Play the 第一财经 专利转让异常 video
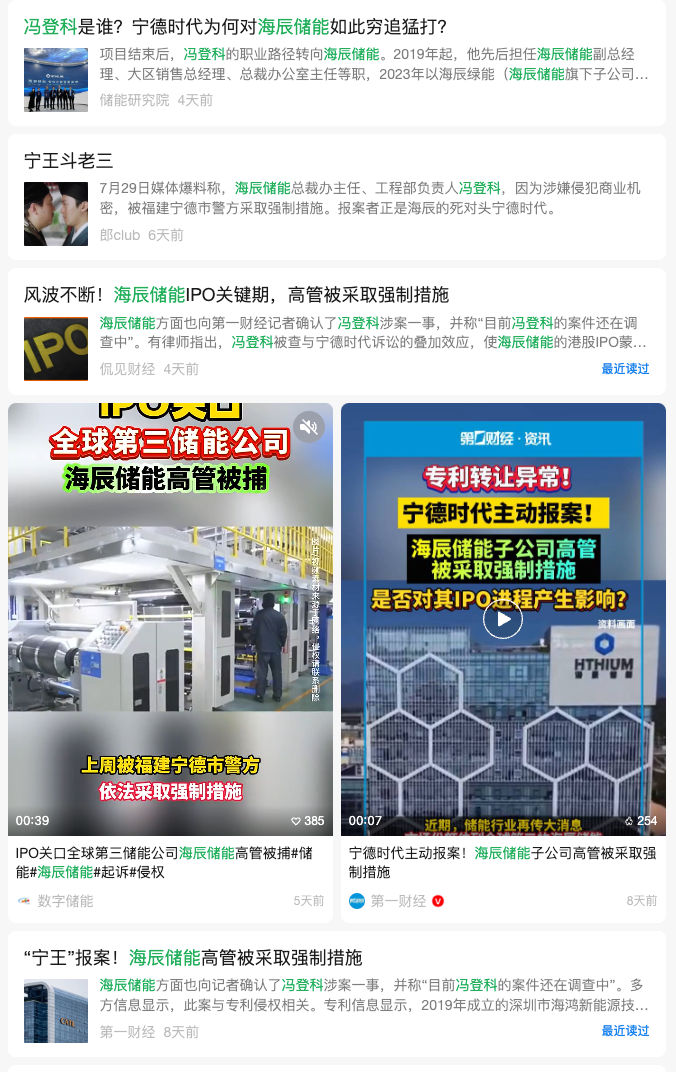This screenshot has width=676, height=1072. (503, 620)
